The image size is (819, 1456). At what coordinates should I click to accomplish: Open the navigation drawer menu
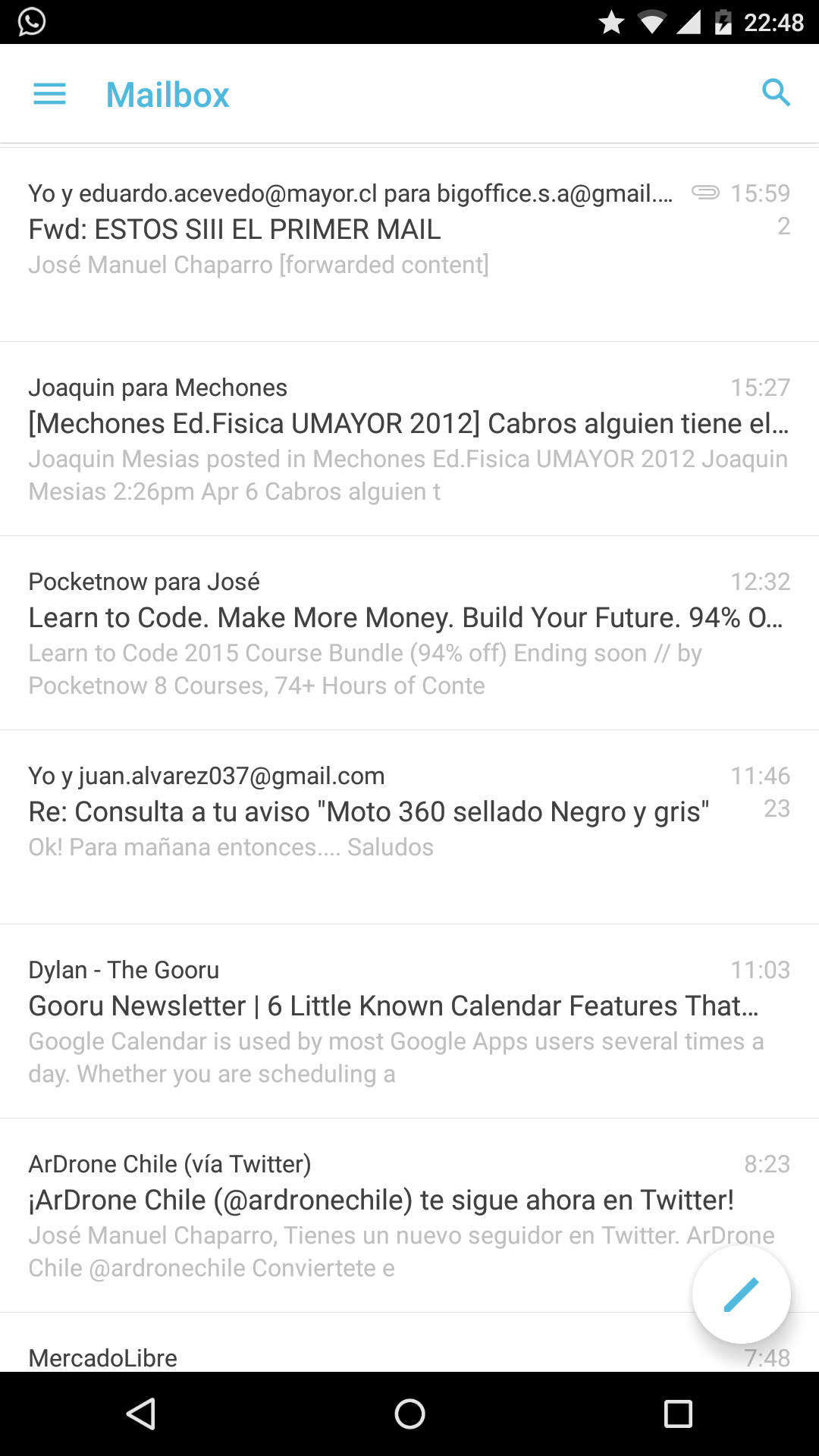pos(50,94)
